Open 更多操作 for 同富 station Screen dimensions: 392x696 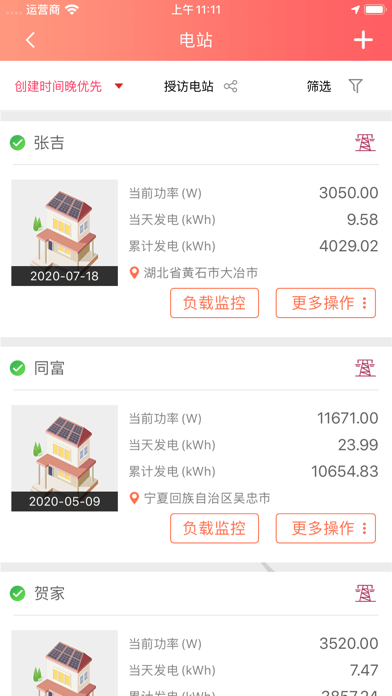point(326,529)
